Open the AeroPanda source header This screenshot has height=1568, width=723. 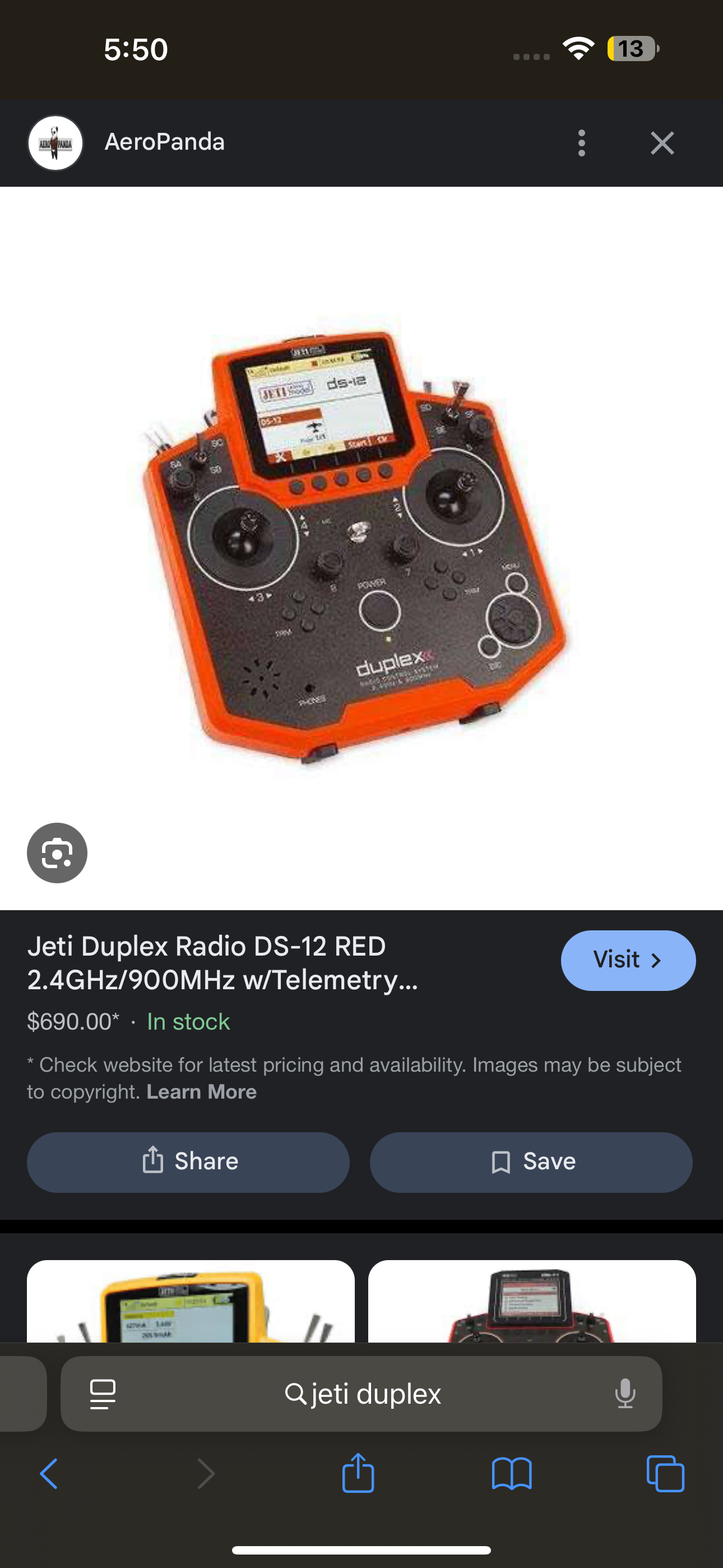point(164,142)
